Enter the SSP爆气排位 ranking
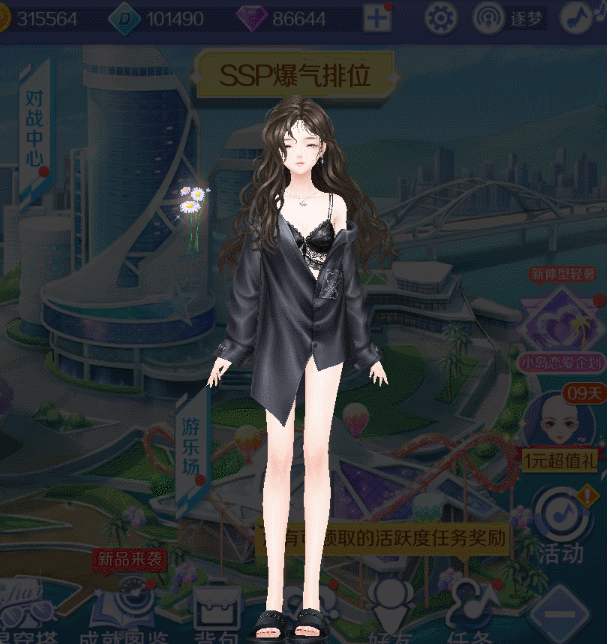This screenshot has height=644, width=607. click(x=297, y=76)
